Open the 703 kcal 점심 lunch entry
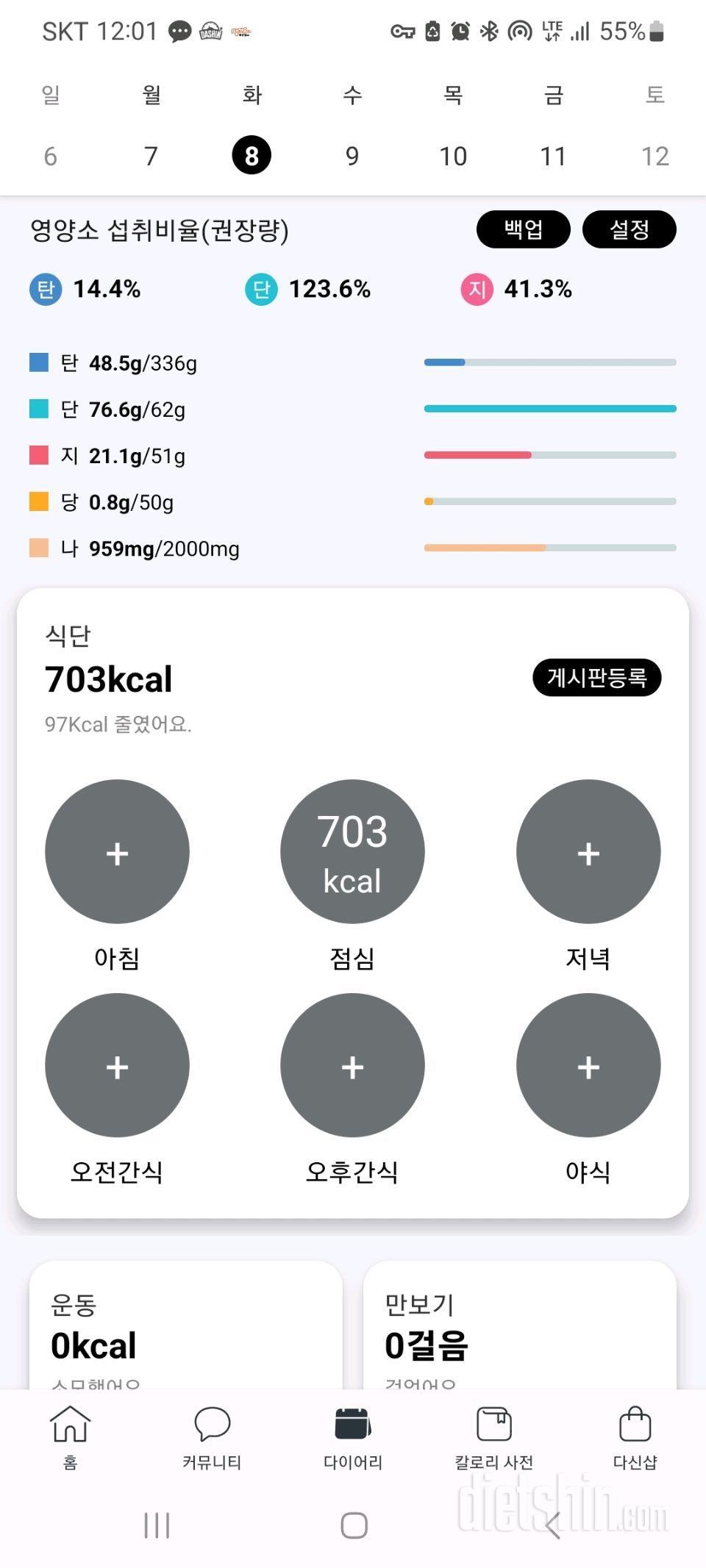Image resolution: width=706 pixels, height=1568 pixels. point(352,851)
